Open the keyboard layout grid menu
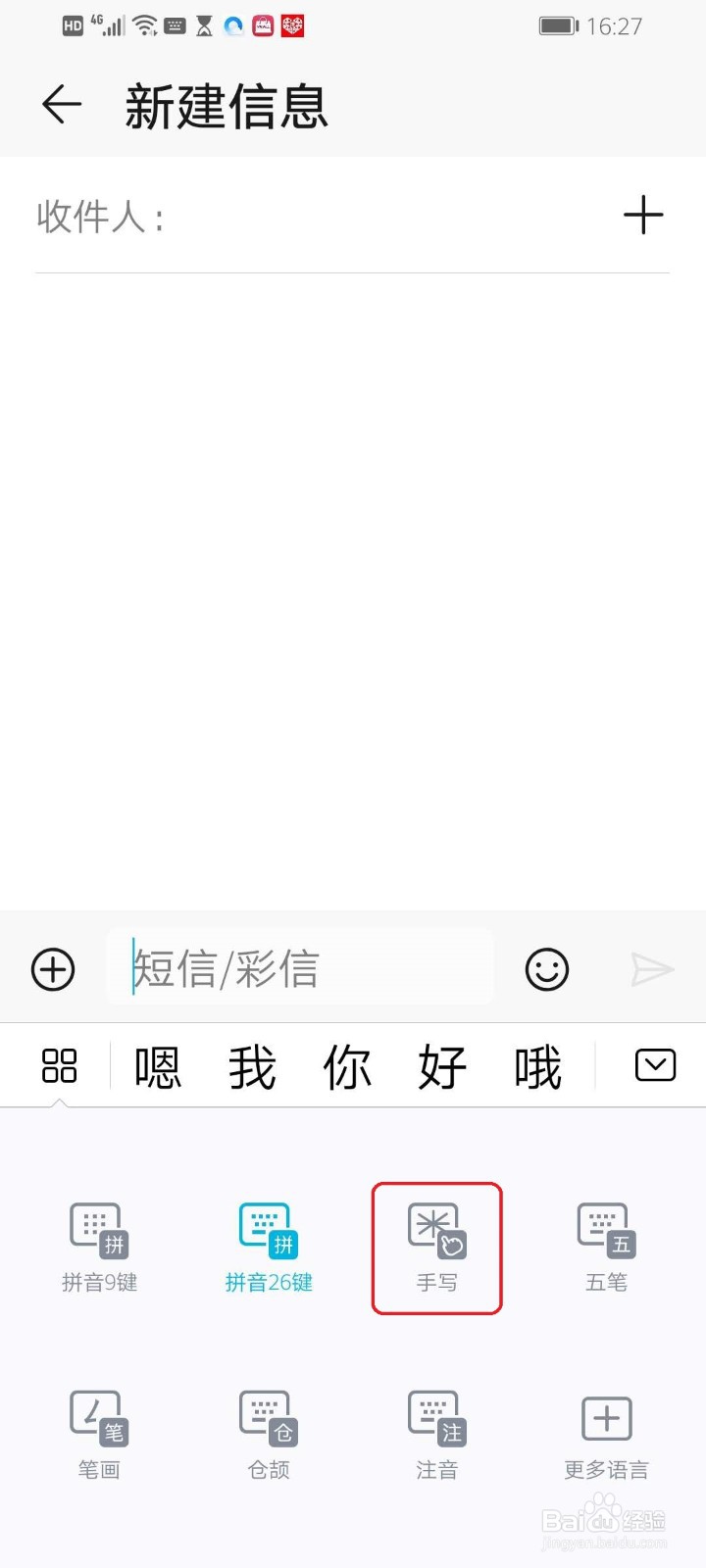The height and width of the screenshot is (1568, 706). 57,1065
